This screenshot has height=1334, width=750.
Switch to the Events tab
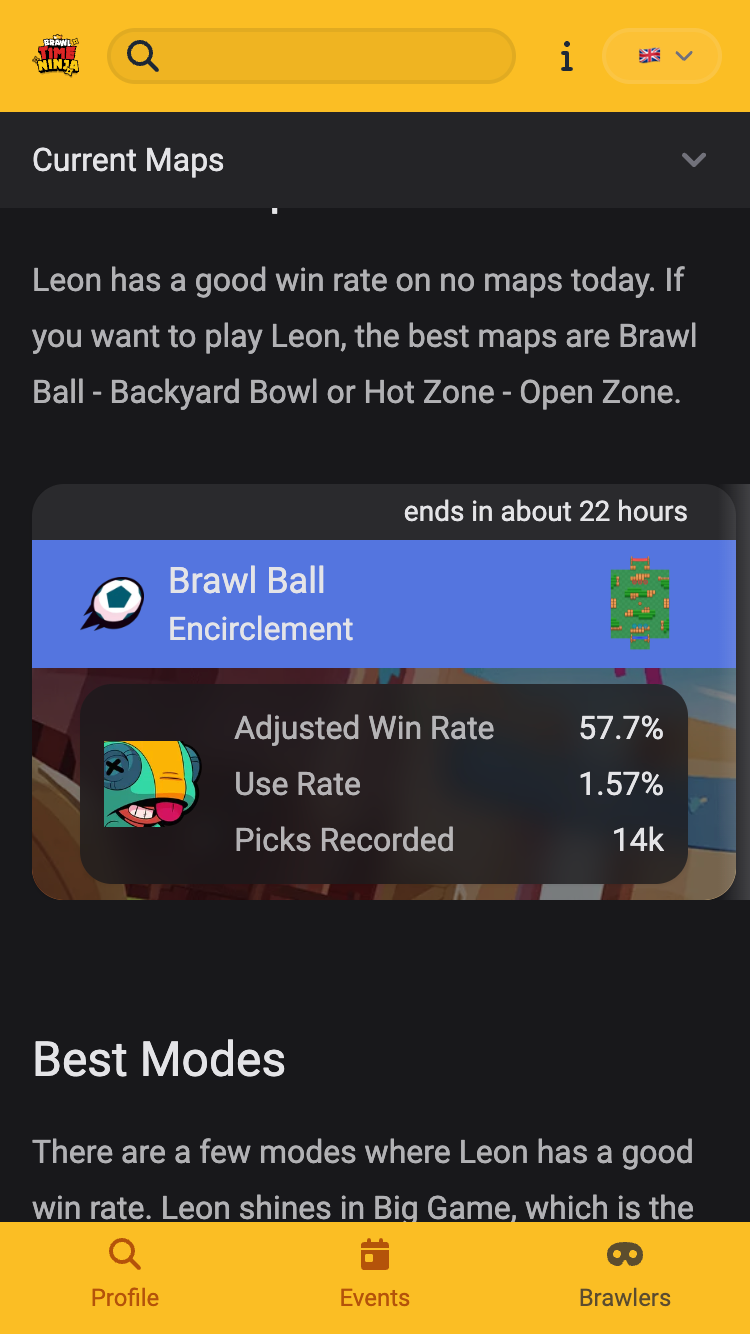tap(375, 1274)
